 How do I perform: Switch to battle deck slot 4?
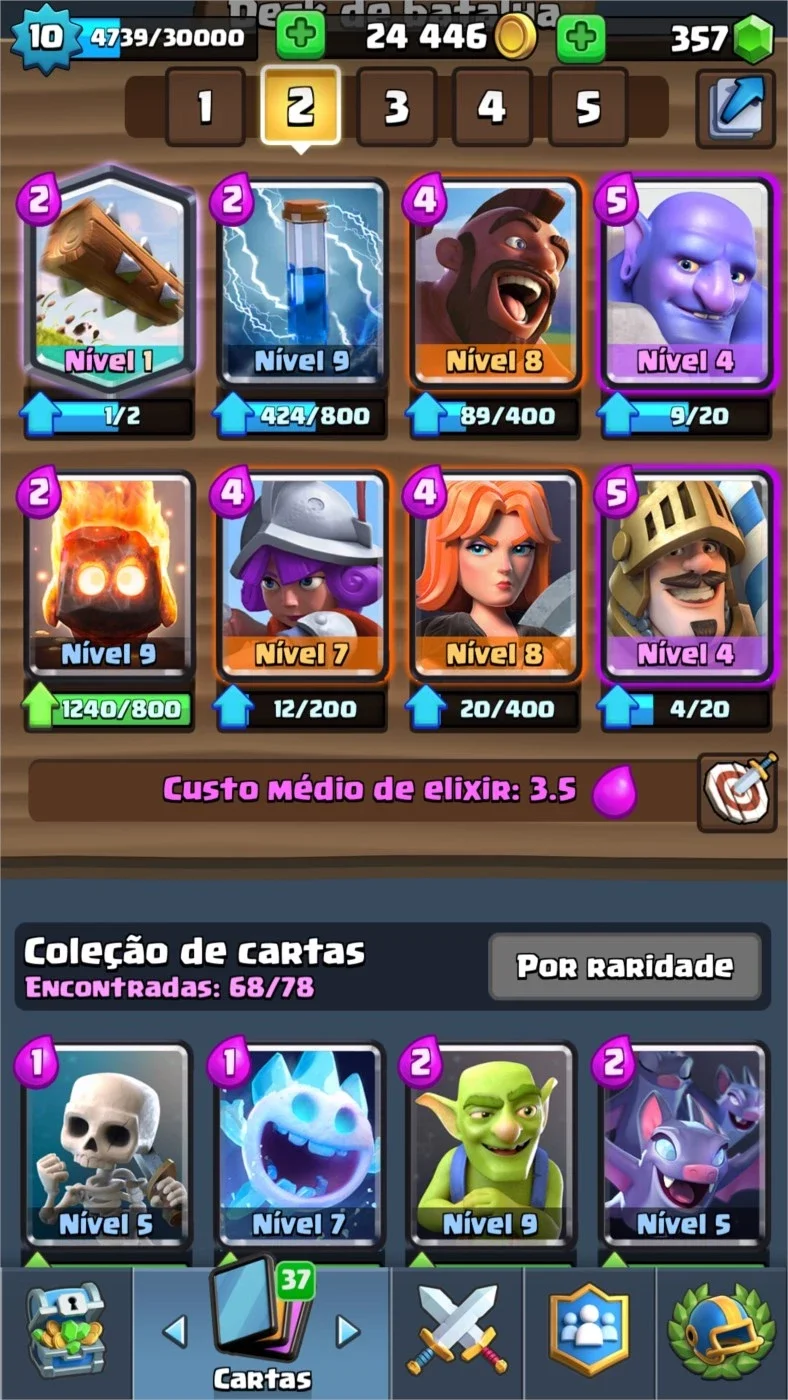point(491,106)
